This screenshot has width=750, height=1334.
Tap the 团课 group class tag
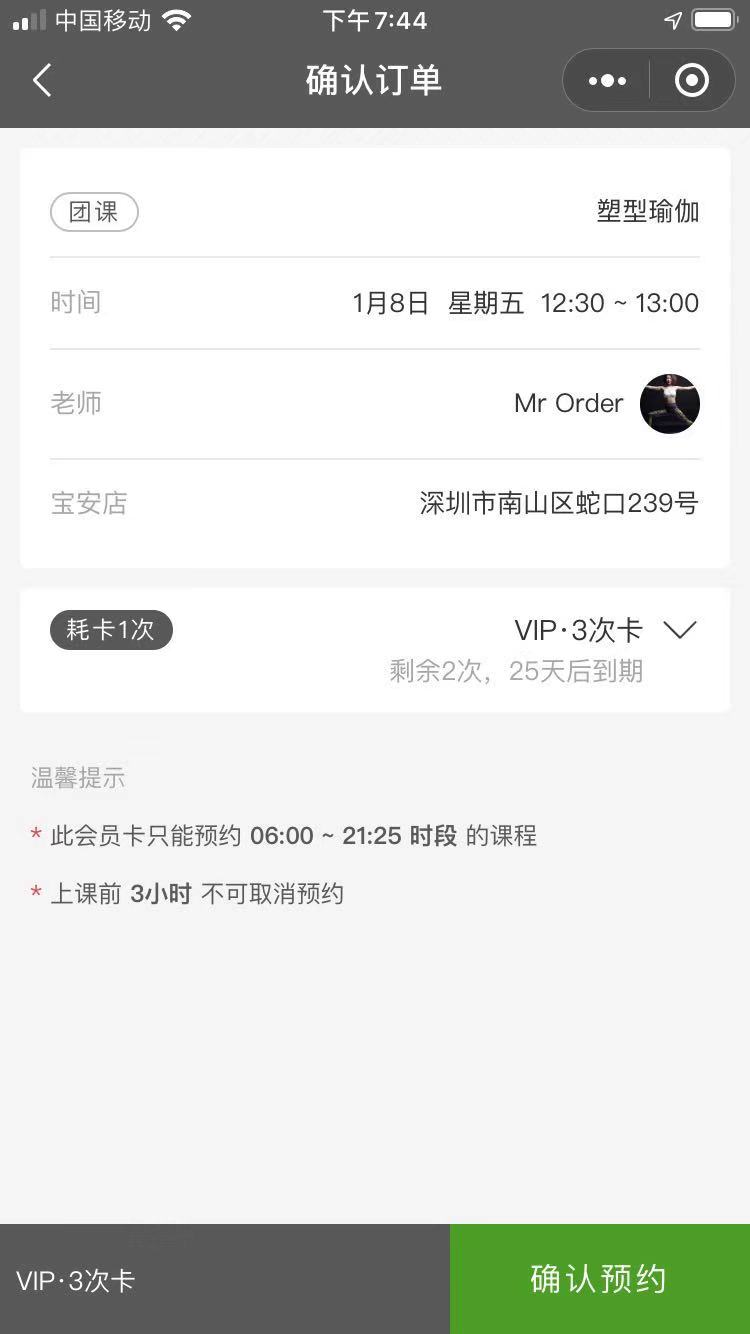pos(94,212)
